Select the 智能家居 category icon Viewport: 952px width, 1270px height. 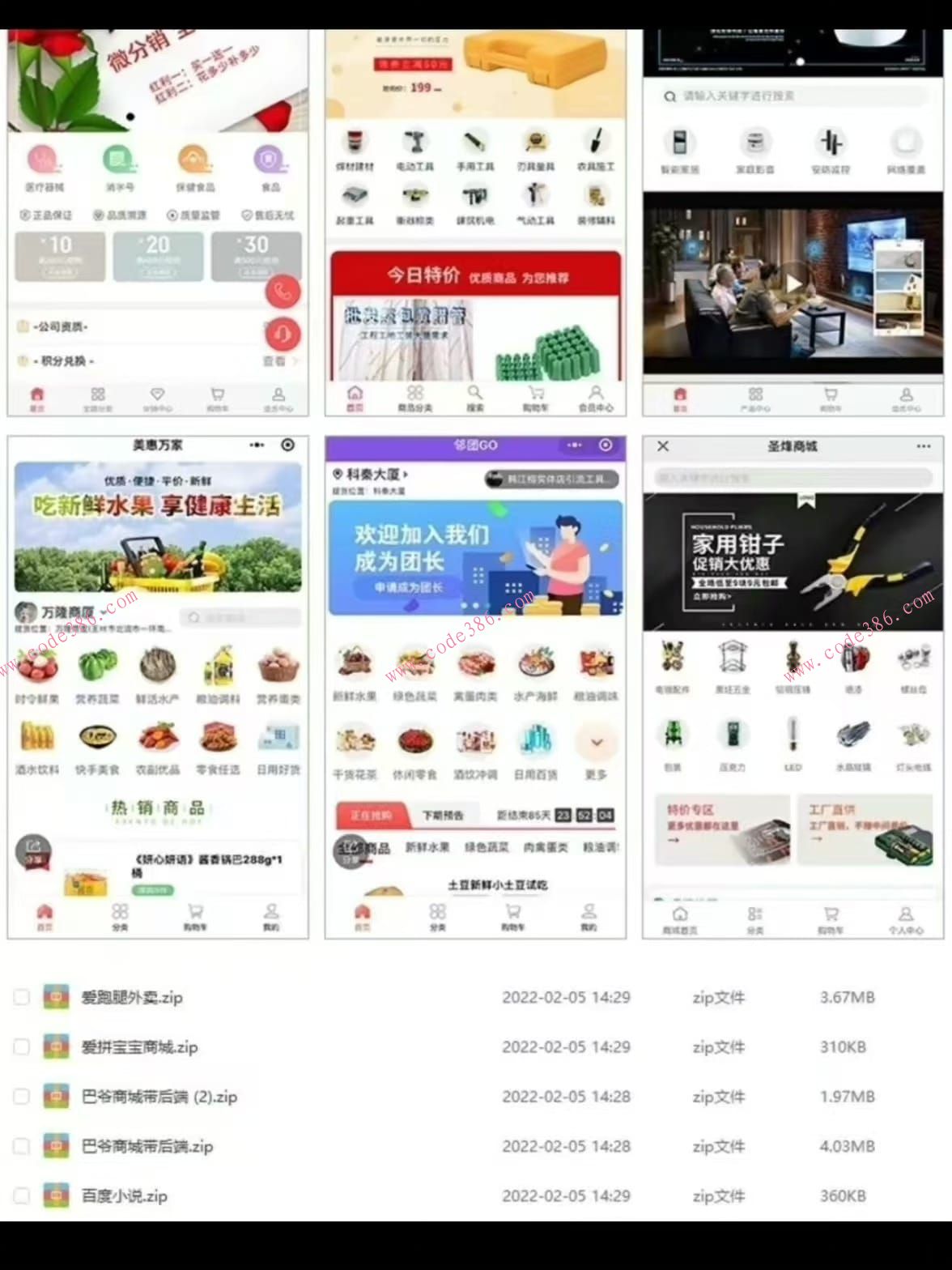pyautogui.click(x=680, y=142)
